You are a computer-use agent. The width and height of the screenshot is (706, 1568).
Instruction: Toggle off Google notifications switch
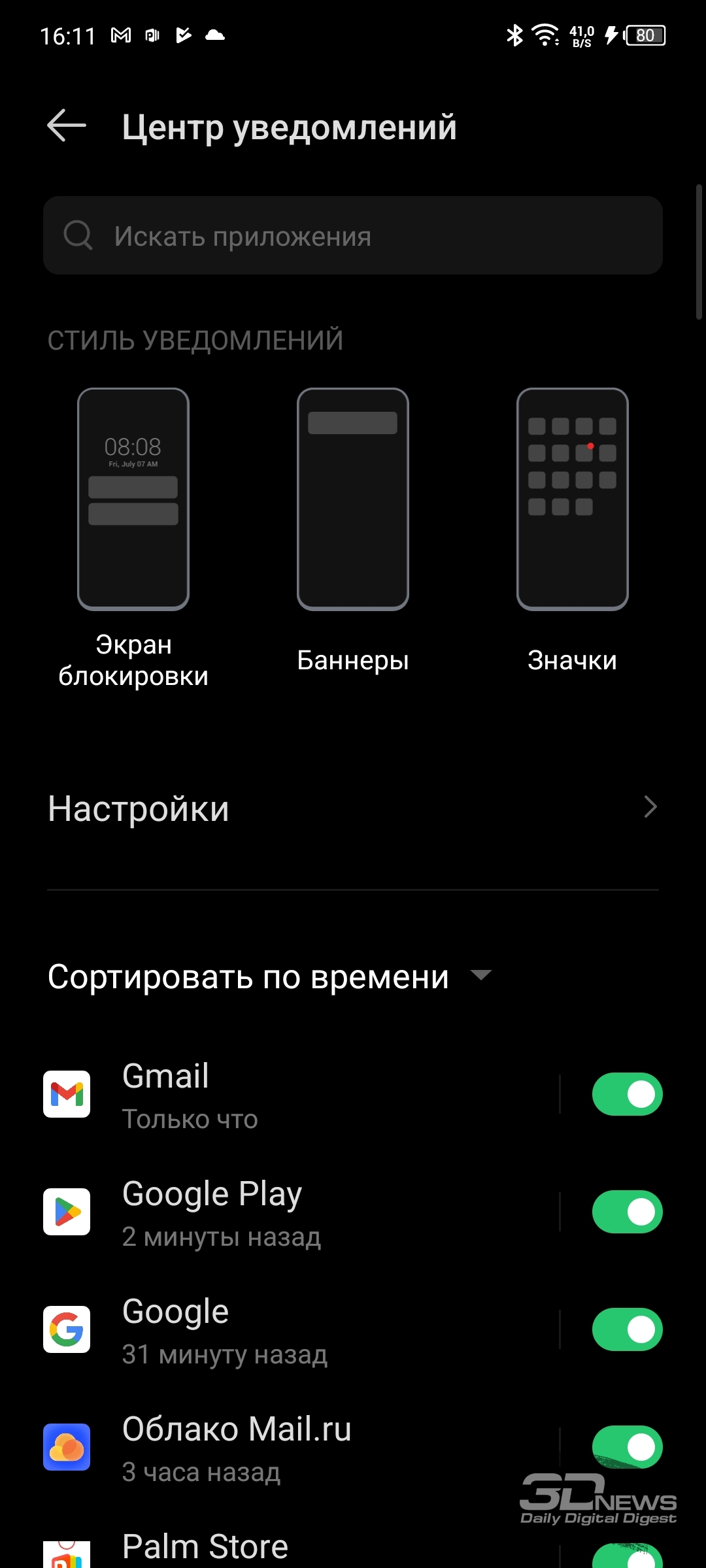(627, 1329)
